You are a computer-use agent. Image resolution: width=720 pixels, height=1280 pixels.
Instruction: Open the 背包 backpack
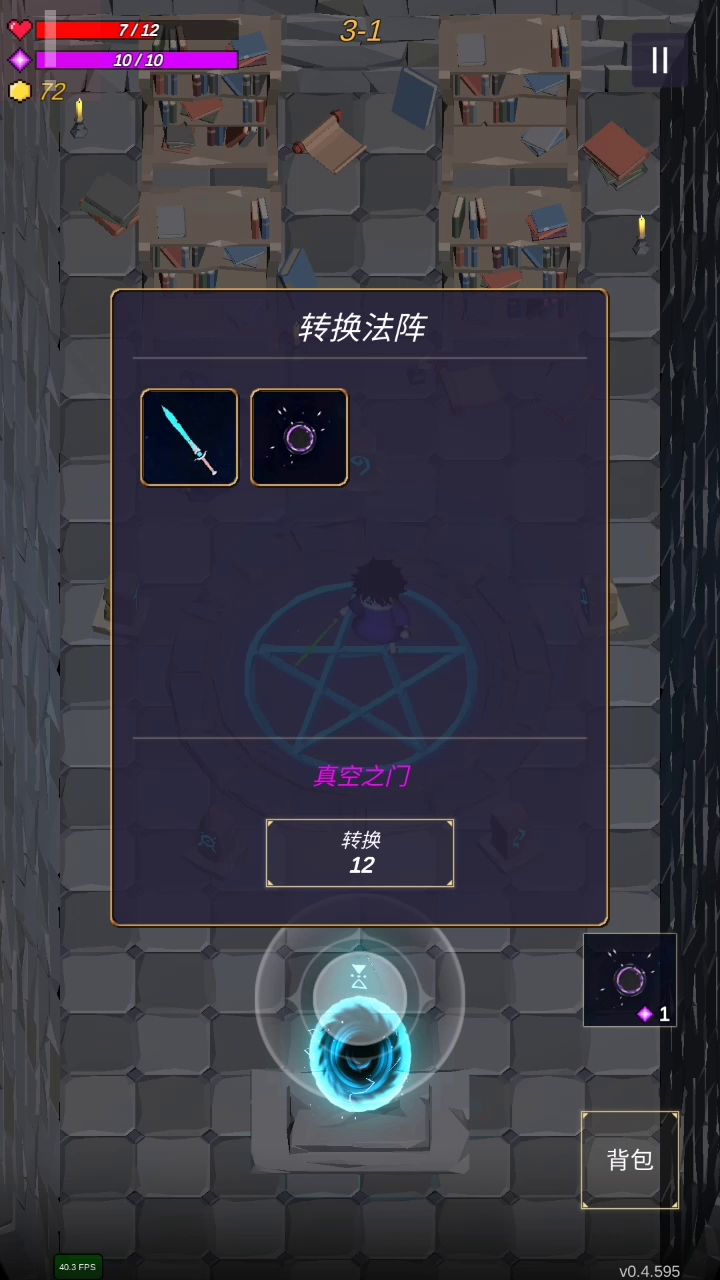[630, 1160]
